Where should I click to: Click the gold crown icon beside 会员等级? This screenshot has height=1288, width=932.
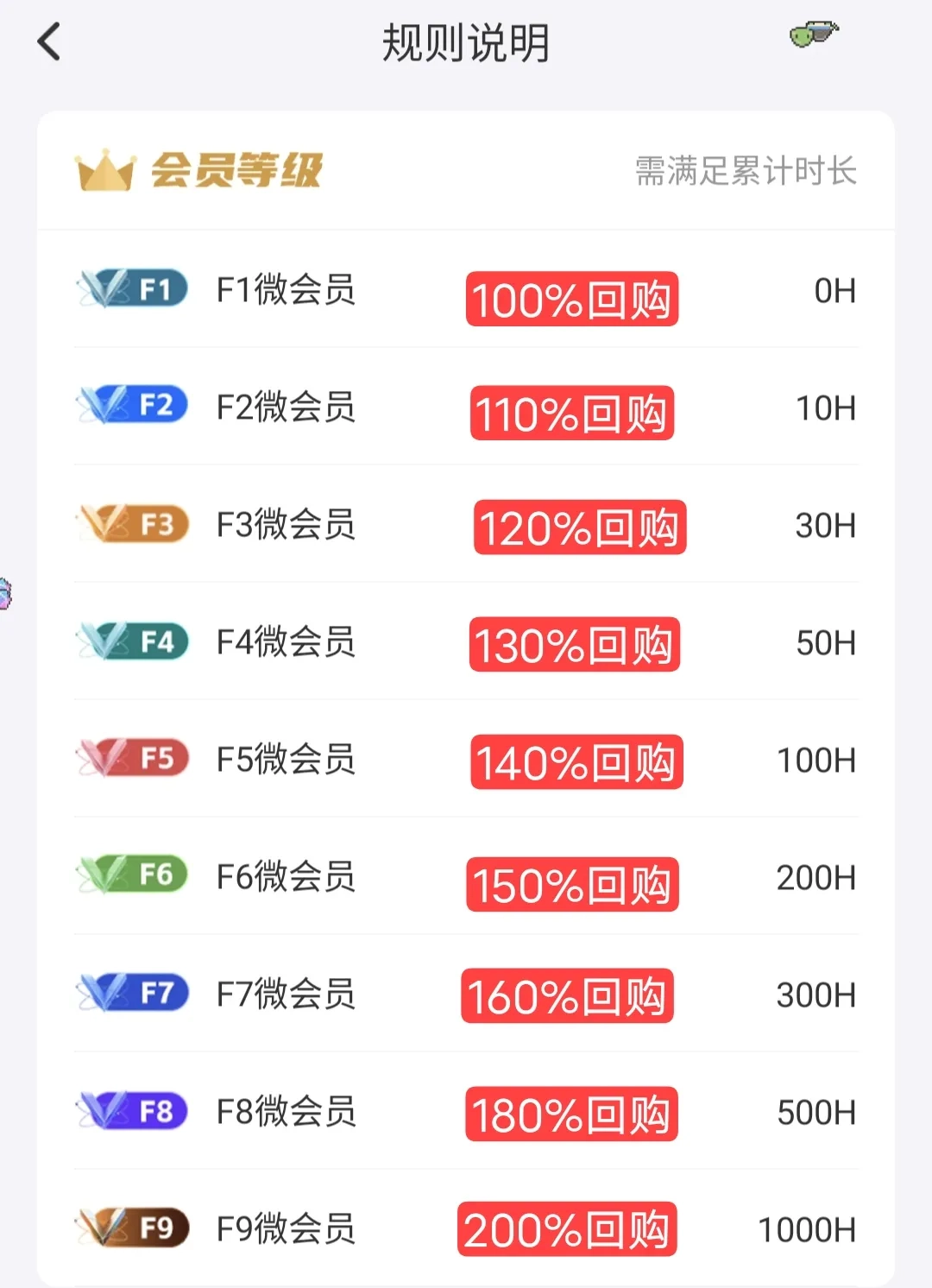(105, 170)
